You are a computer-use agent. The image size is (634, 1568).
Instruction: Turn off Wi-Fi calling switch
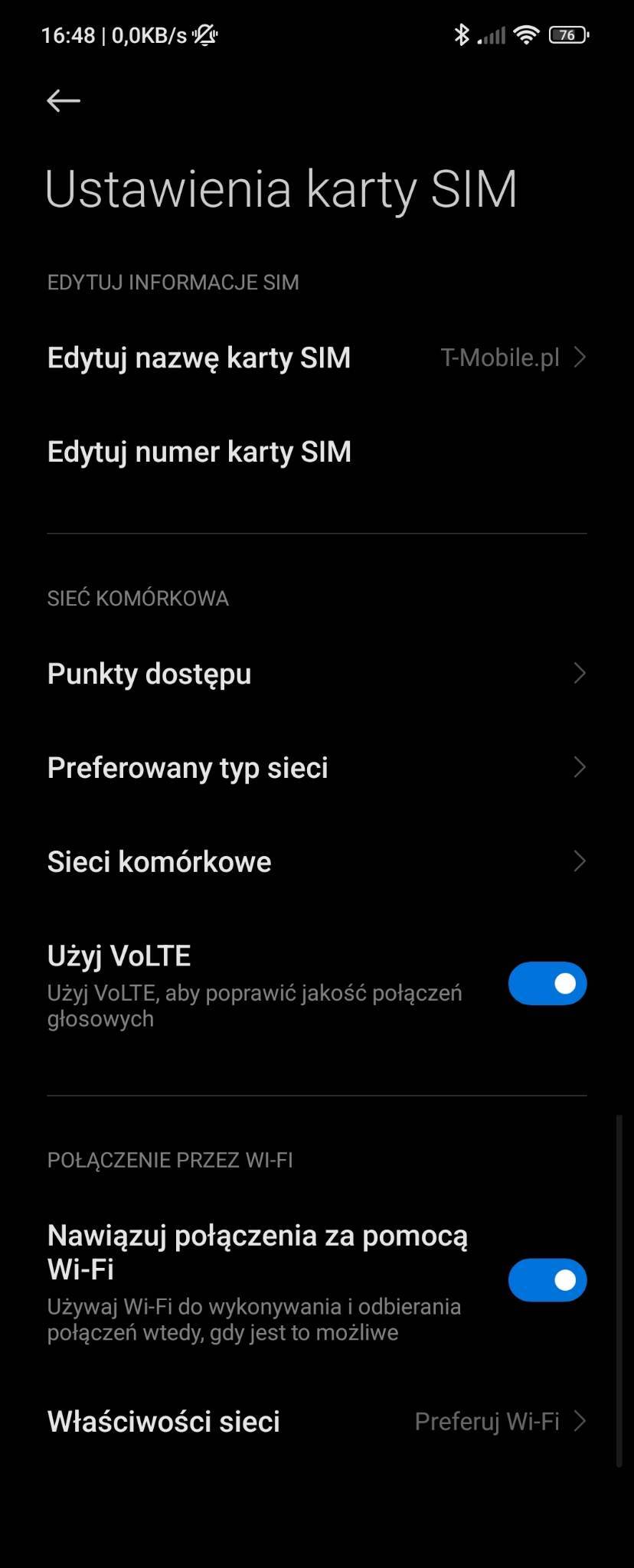(x=547, y=1280)
